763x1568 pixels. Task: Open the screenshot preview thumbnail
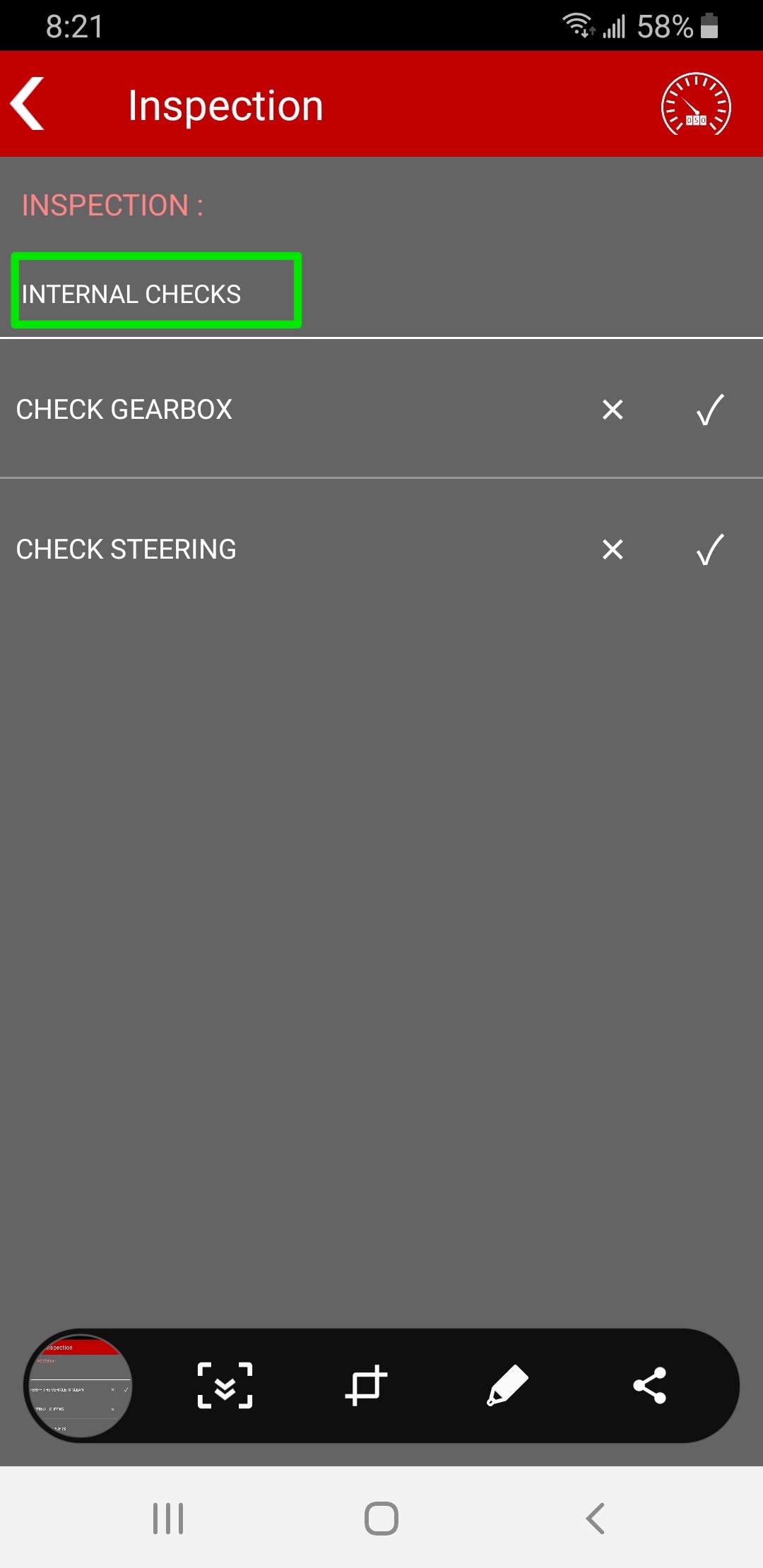[x=80, y=1386]
